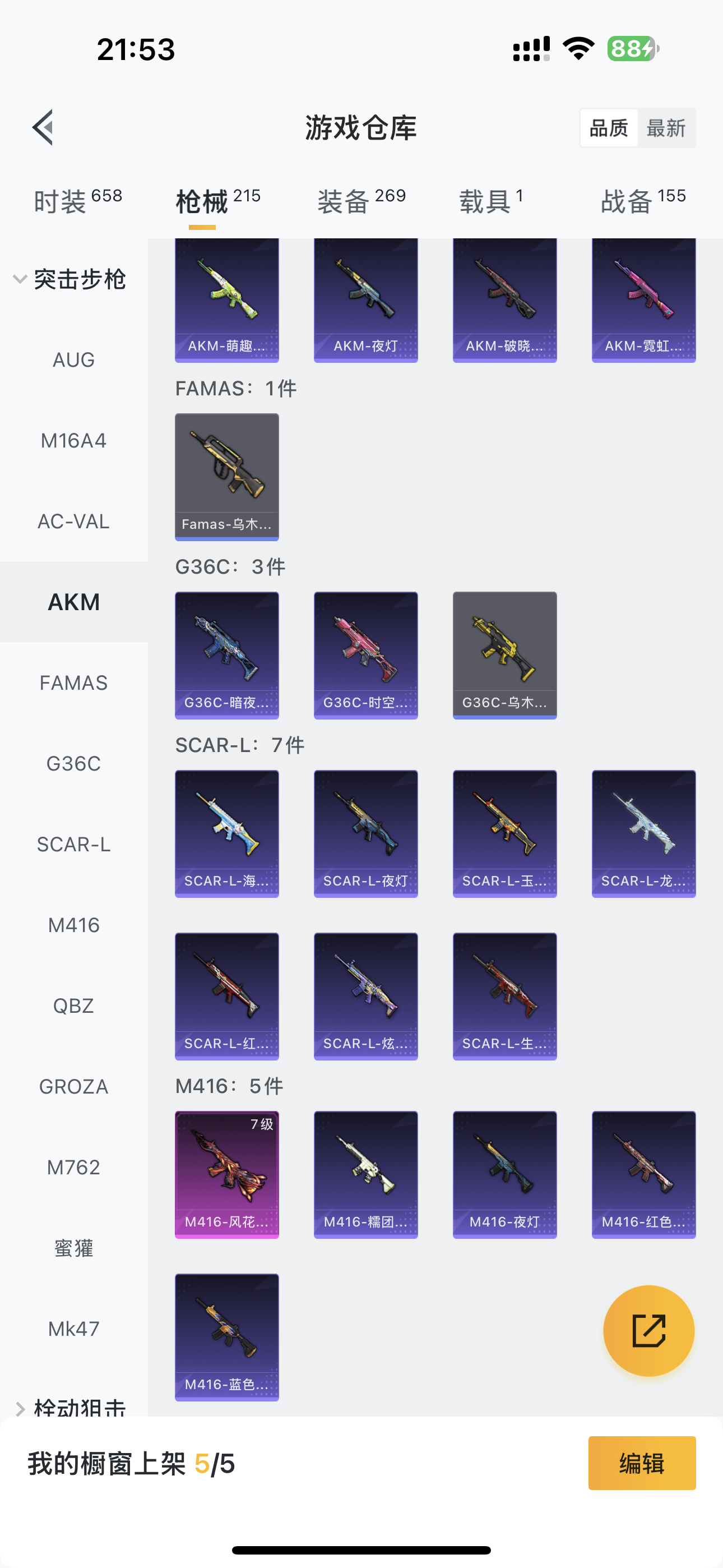The height and width of the screenshot is (1568, 723).
Task: Switch to the 时装 tab
Action: pyautogui.click(x=77, y=200)
